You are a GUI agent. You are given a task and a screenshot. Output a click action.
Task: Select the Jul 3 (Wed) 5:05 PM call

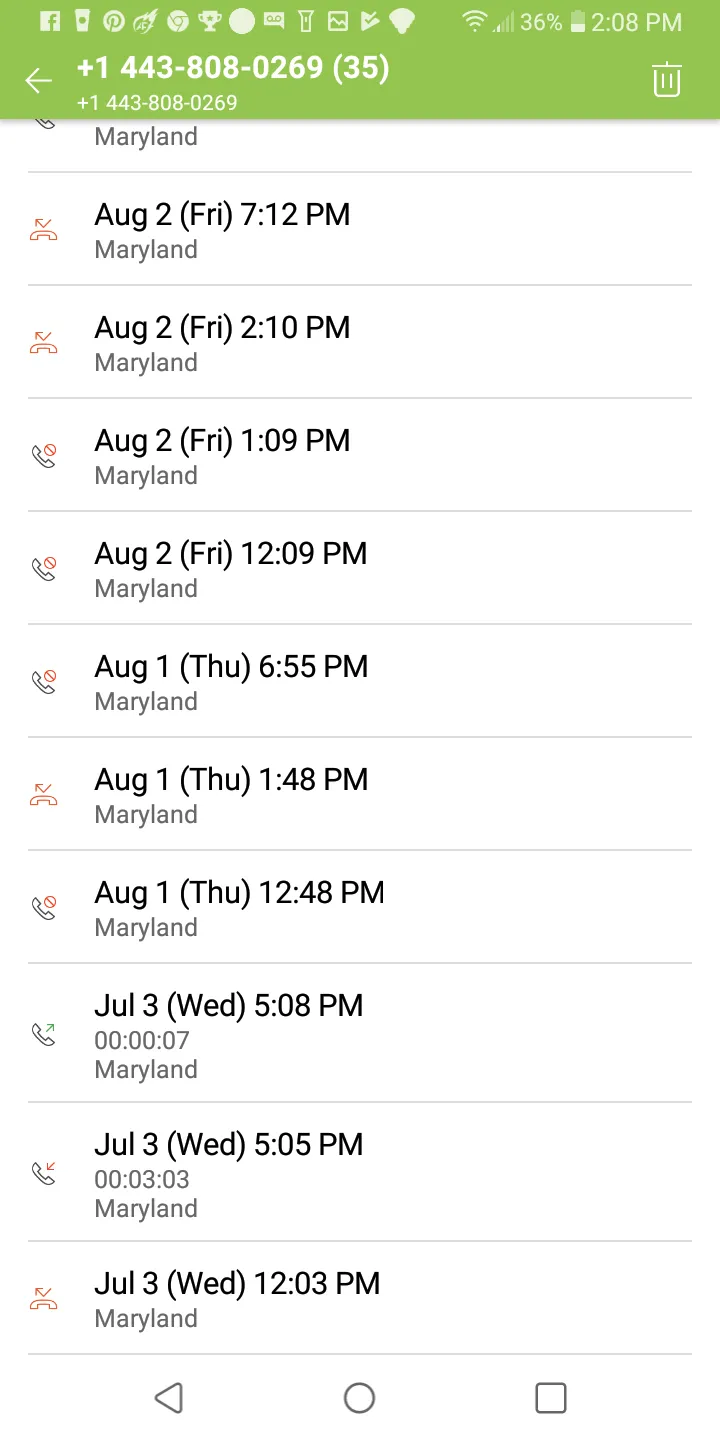point(360,1173)
